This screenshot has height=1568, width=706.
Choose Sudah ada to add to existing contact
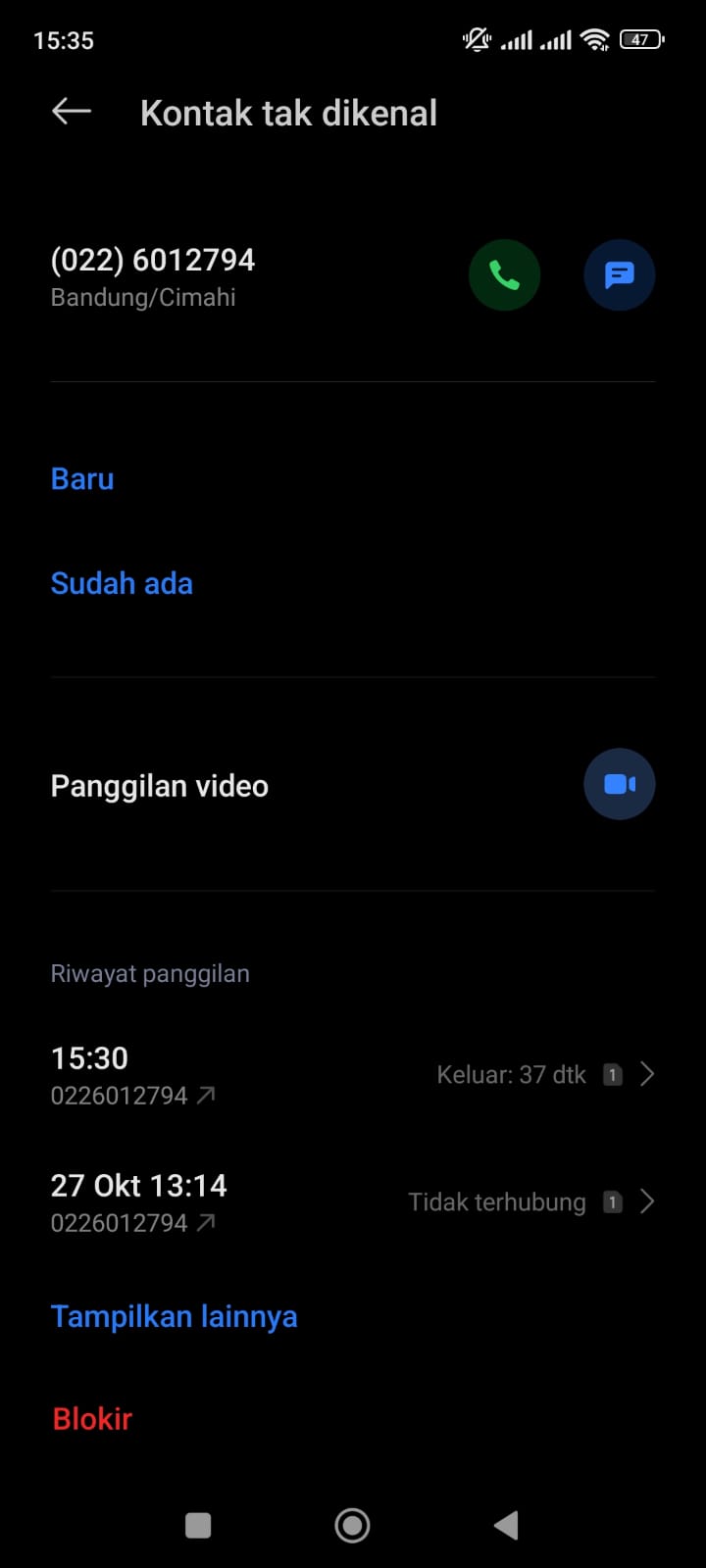pos(122,583)
